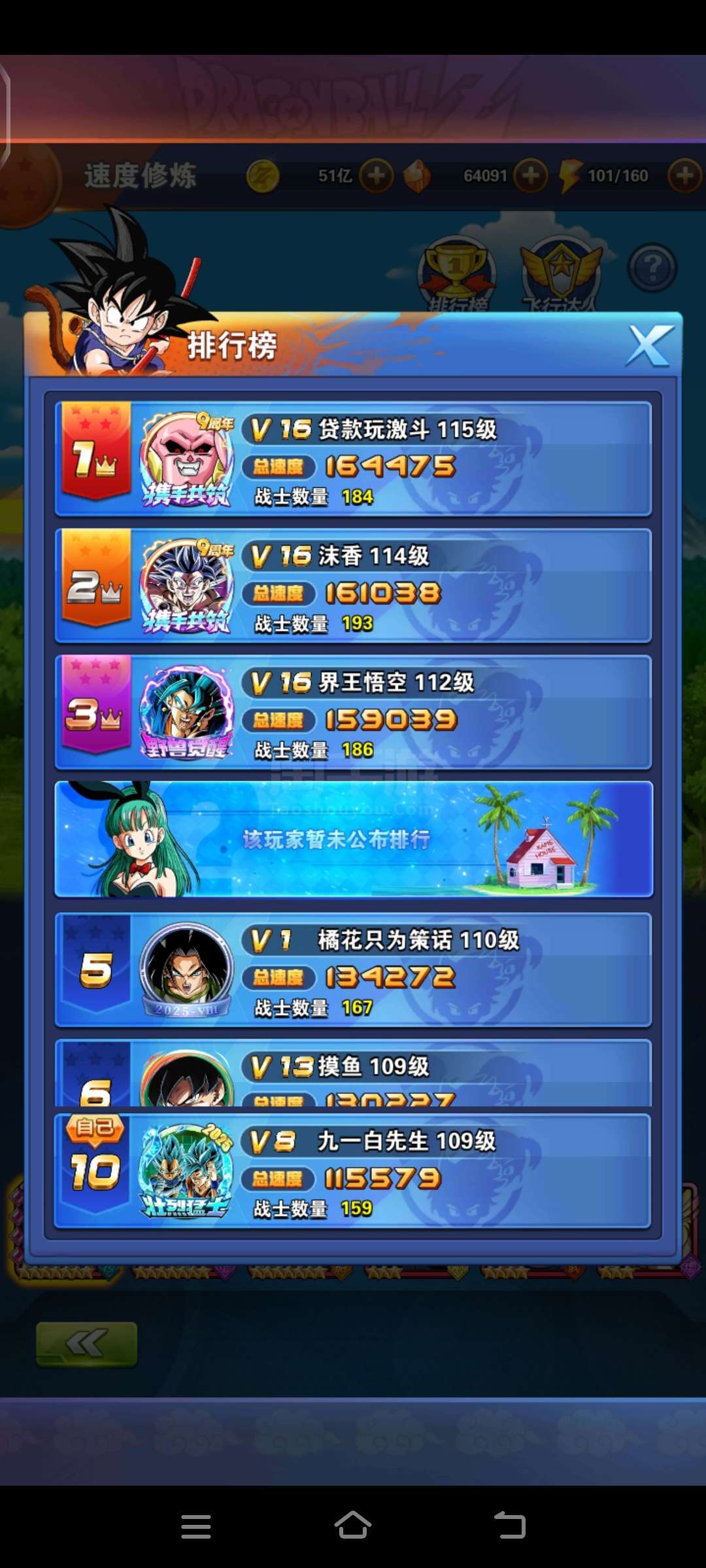Open the system recent apps menu
The height and width of the screenshot is (1568, 706).
196,1526
